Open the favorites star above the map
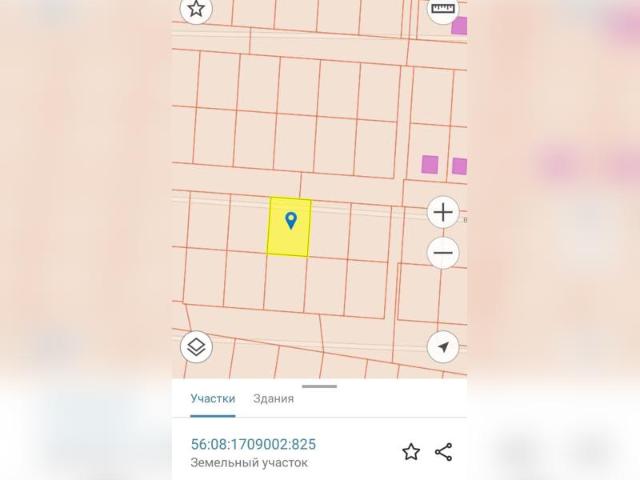This screenshot has width=640, height=480. click(196, 9)
